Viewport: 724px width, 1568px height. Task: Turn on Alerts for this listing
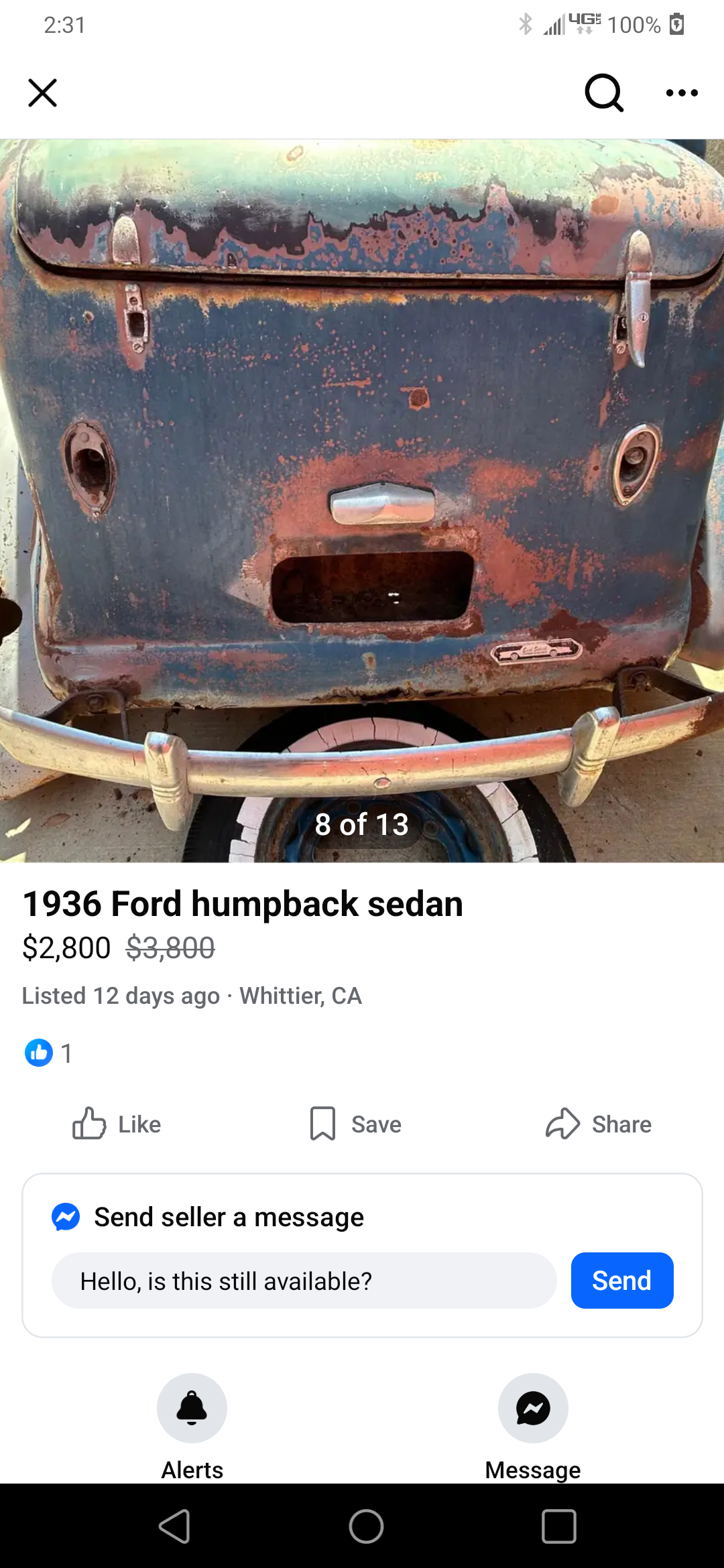click(192, 1408)
